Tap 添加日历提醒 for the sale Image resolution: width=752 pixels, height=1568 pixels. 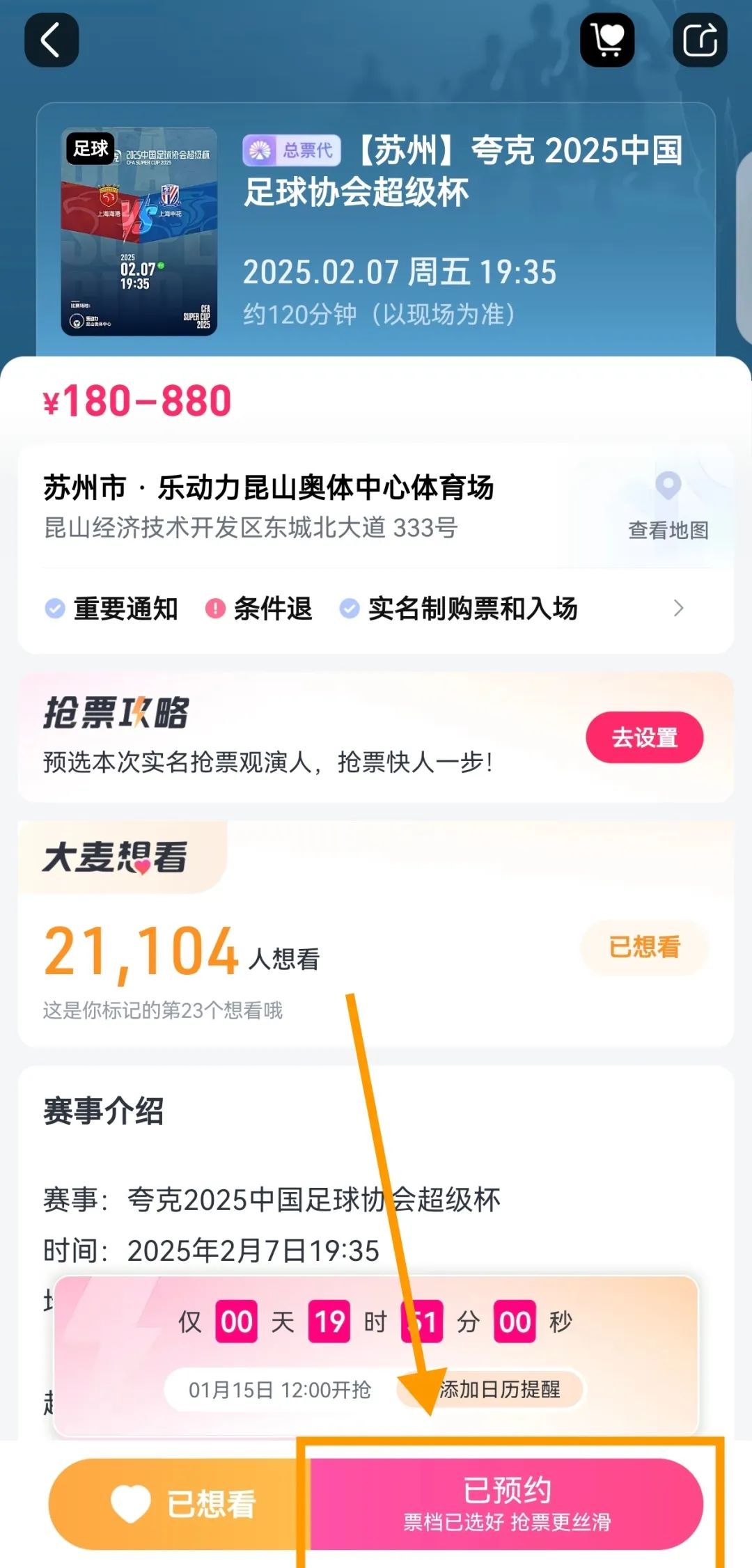point(499,1390)
